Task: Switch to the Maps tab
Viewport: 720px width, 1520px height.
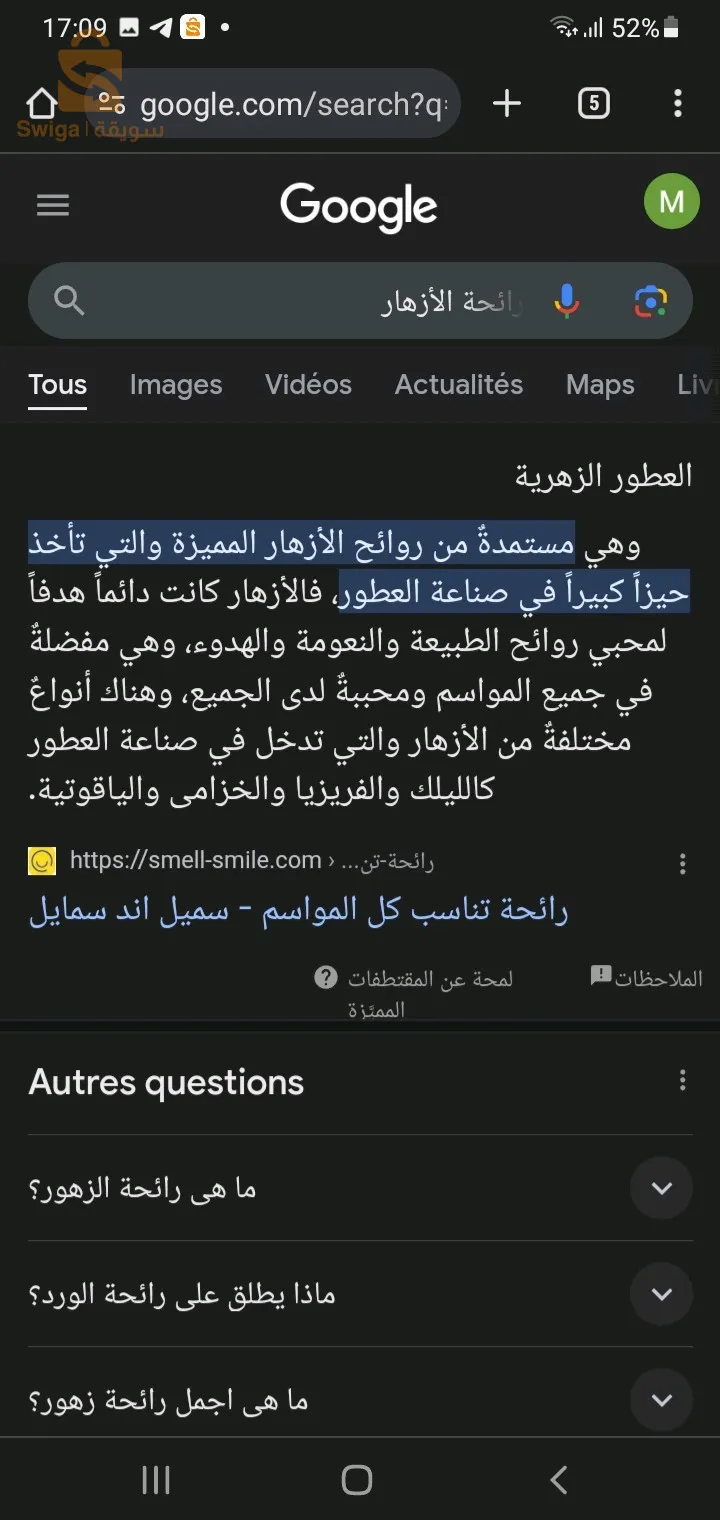Action: point(600,385)
